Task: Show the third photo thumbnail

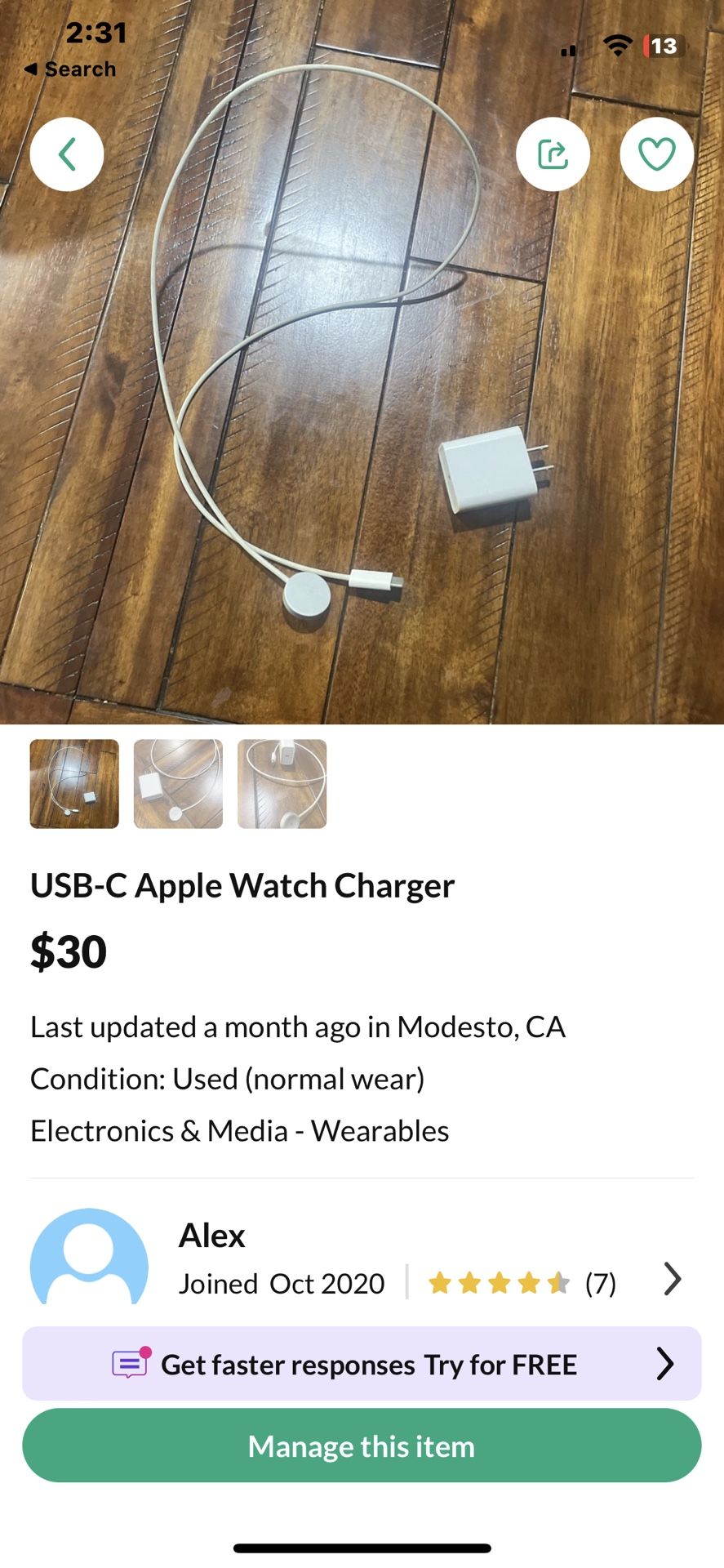Action: [x=282, y=783]
